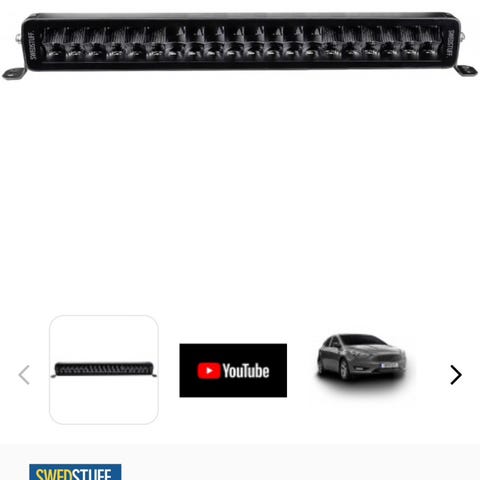View the grey car thumbnail image
480x480 pixels.
(362, 362)
